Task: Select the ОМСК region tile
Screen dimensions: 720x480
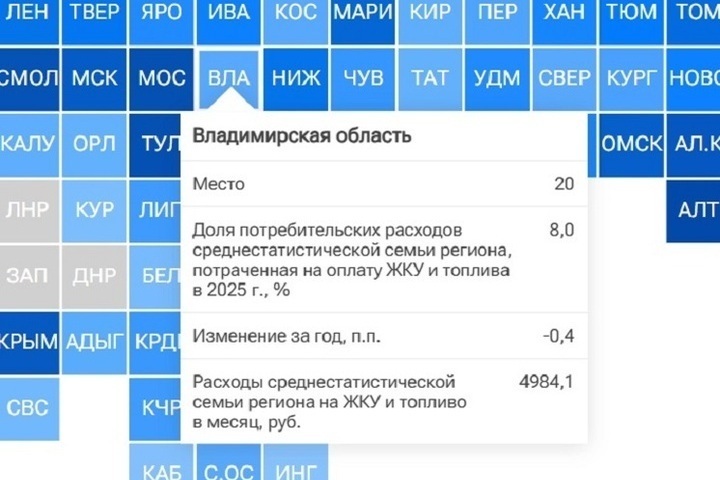Action: point(631,145)
